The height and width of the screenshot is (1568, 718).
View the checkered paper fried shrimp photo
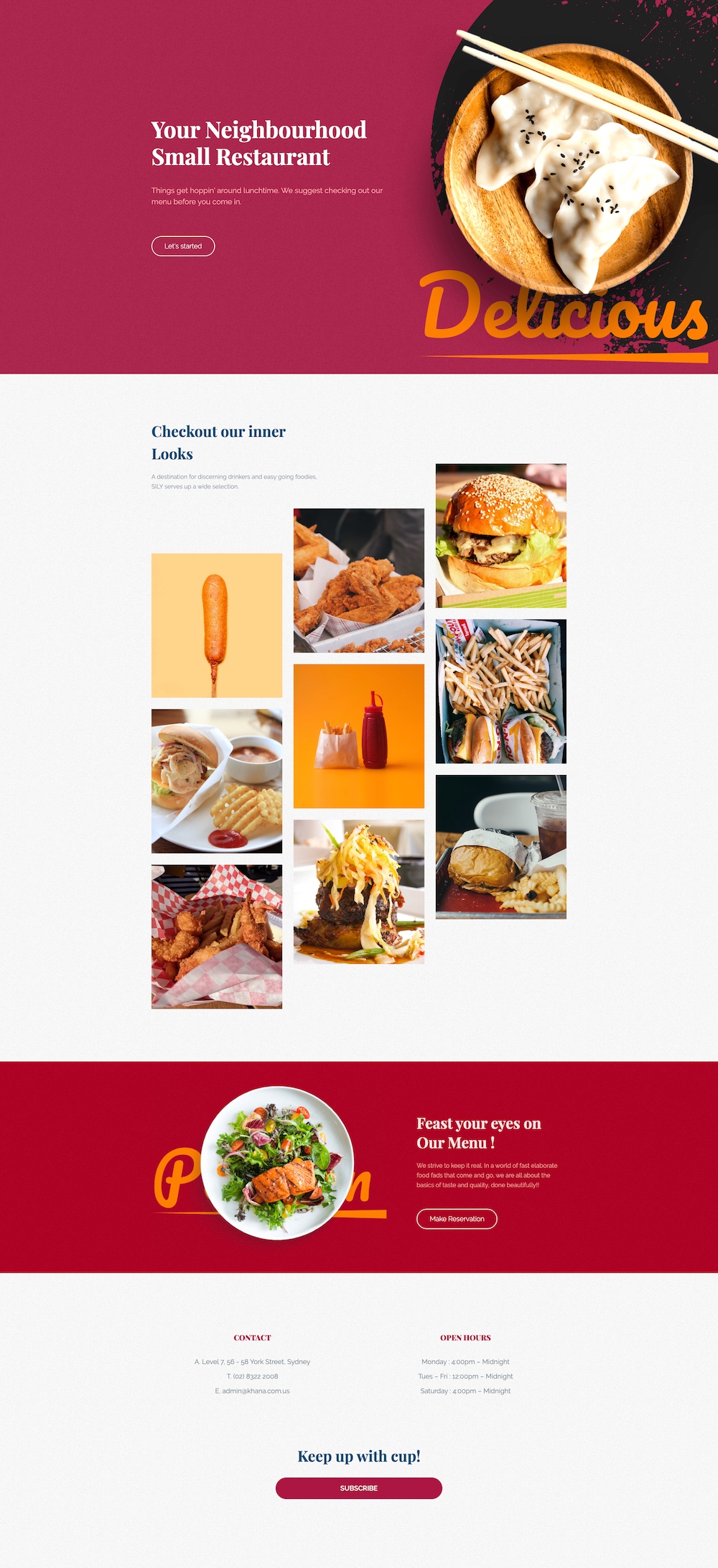click(217, 937)
